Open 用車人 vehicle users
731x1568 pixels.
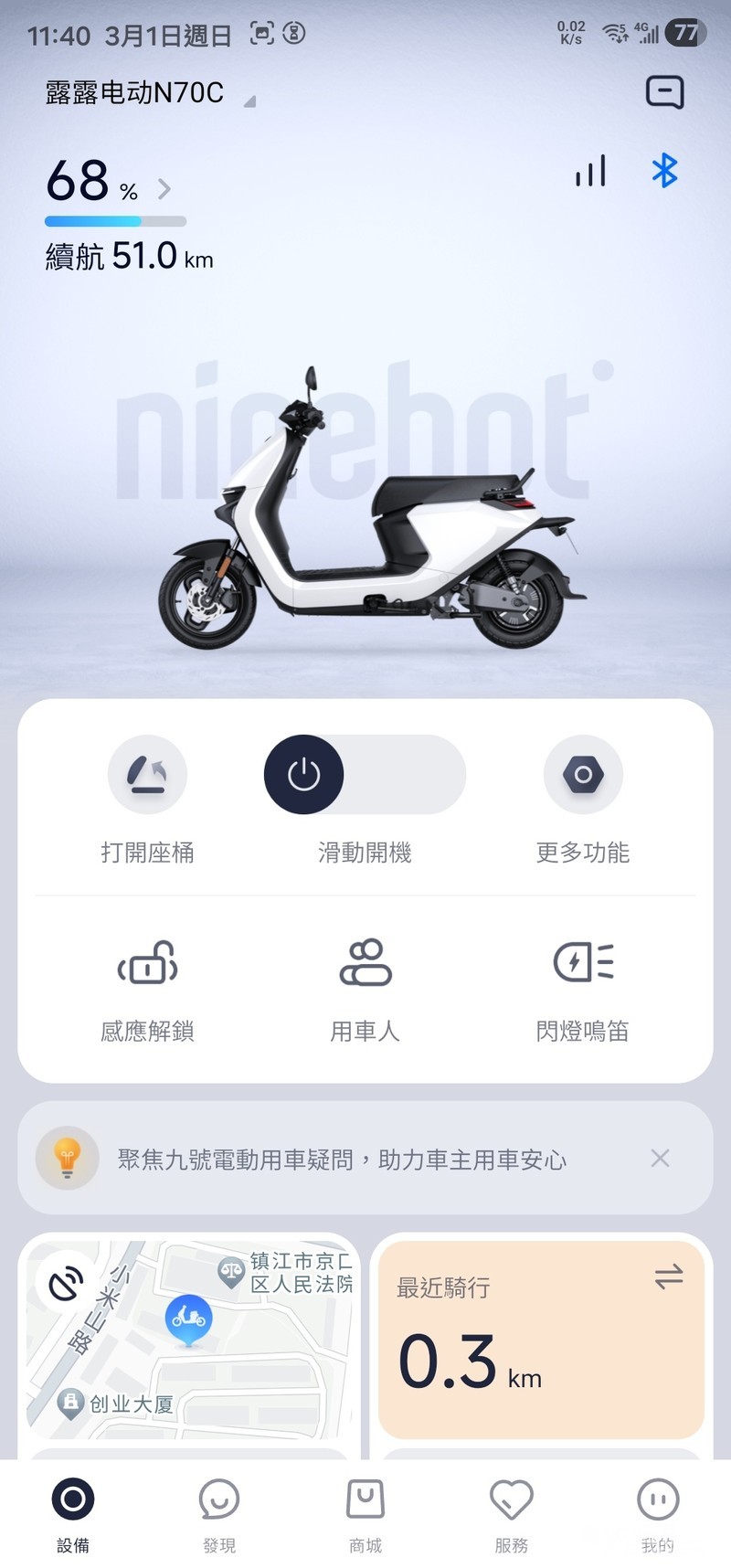(365, 964)
